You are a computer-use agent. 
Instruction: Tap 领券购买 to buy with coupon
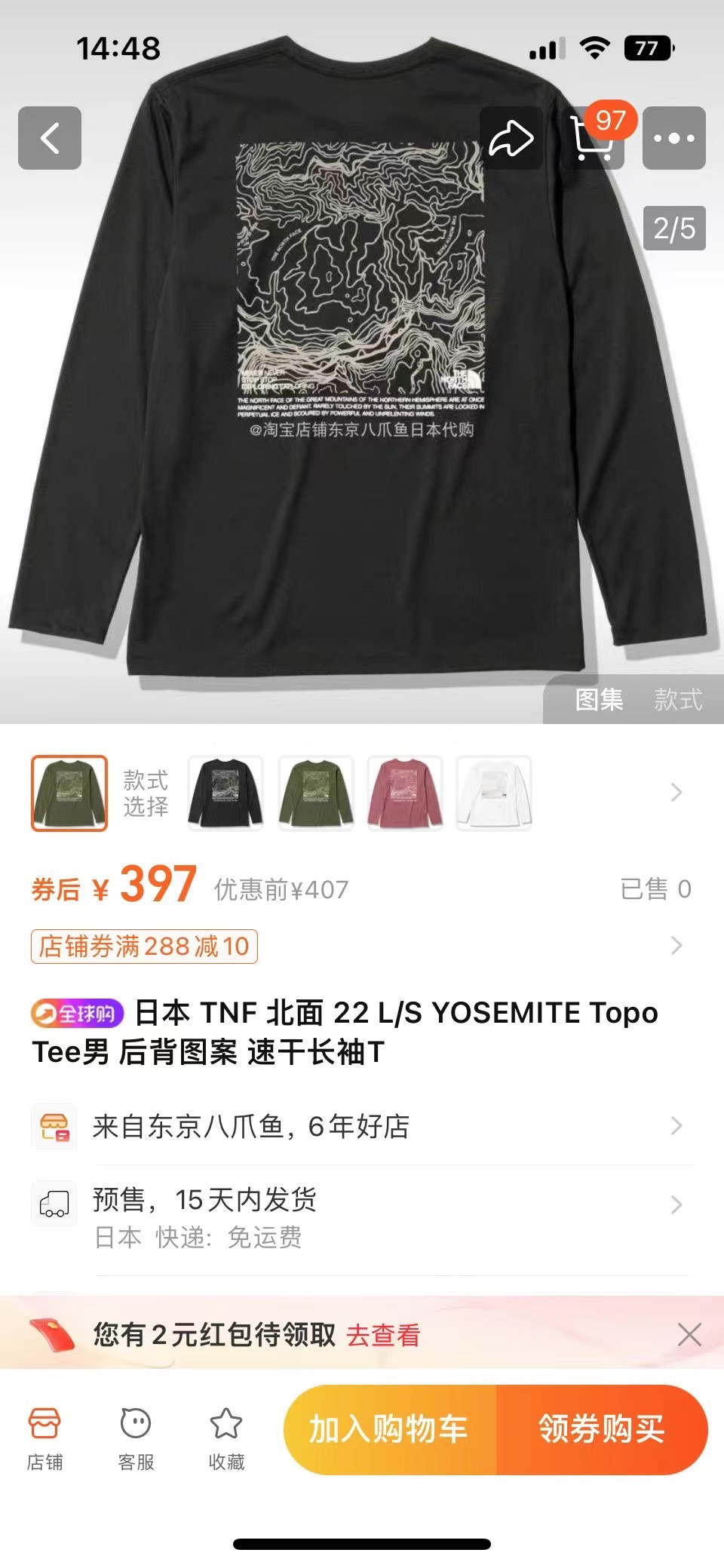tap(601, 1429)
